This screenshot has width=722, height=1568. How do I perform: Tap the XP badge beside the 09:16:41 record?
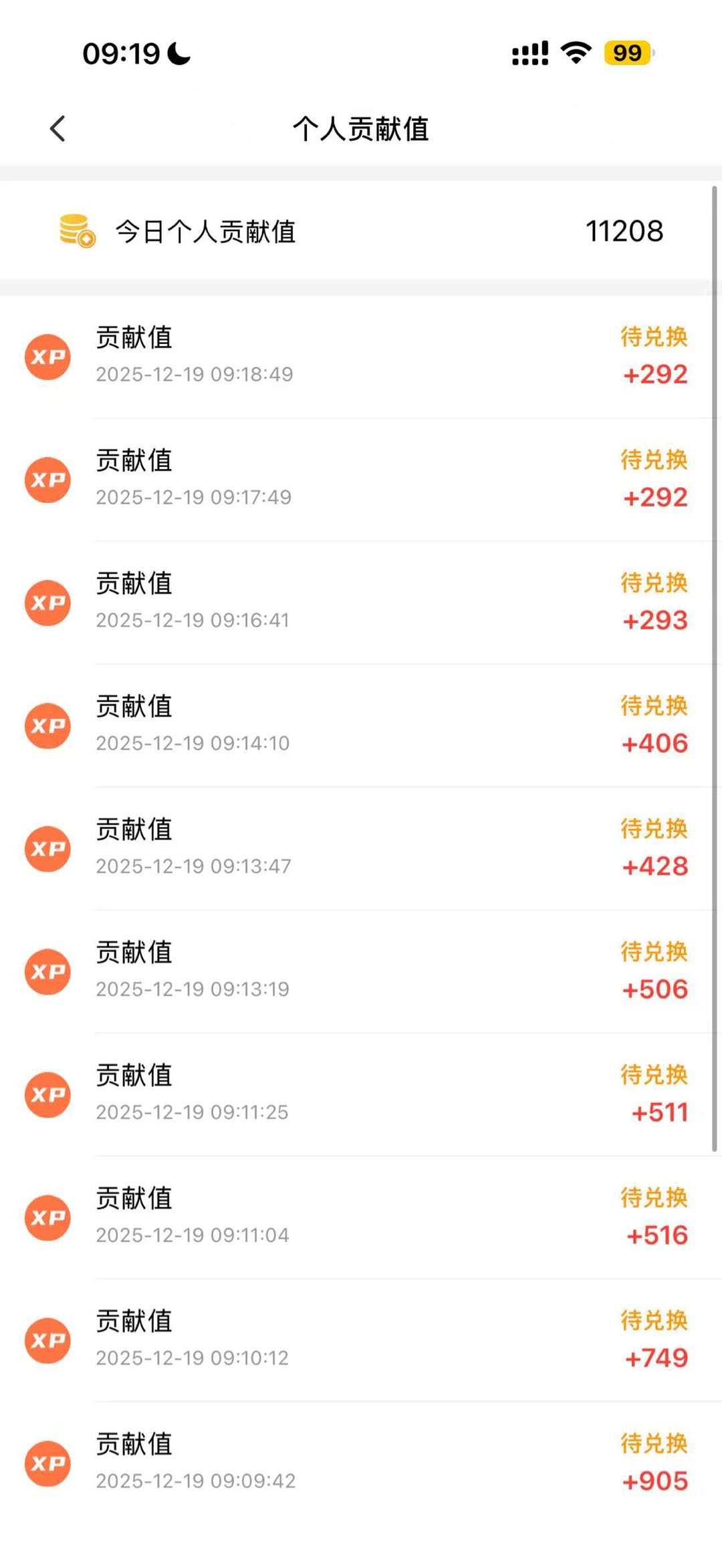click(x=47, y=602)
